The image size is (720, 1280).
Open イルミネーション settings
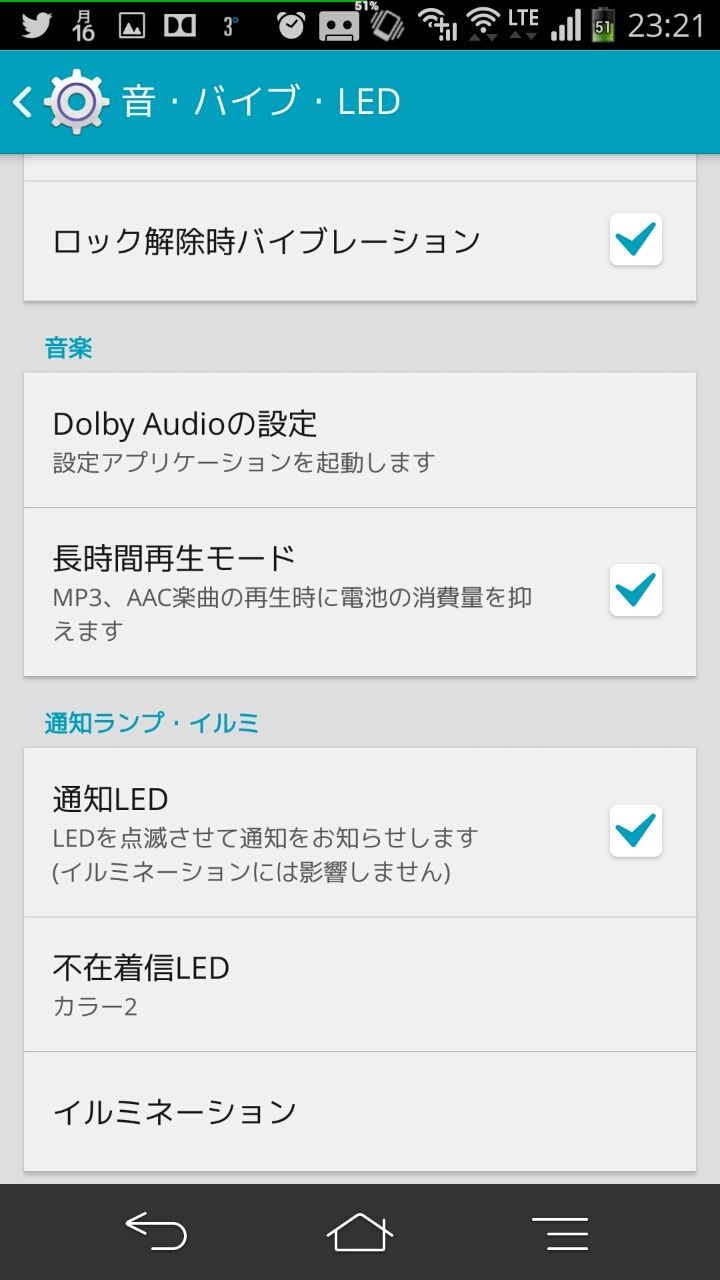(x=360, y=1111)
